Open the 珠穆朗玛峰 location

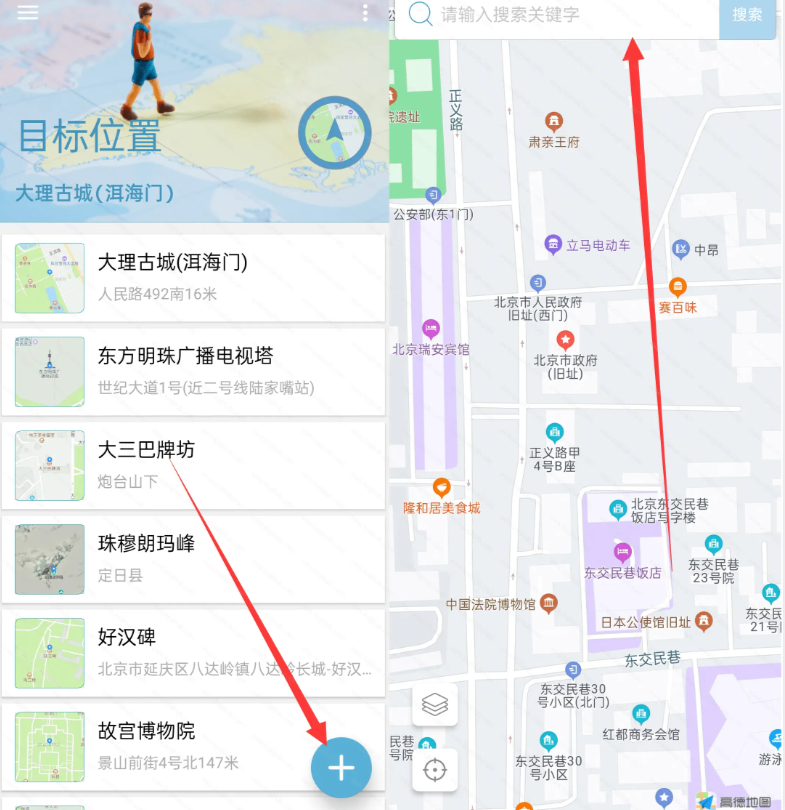point(193,559)
